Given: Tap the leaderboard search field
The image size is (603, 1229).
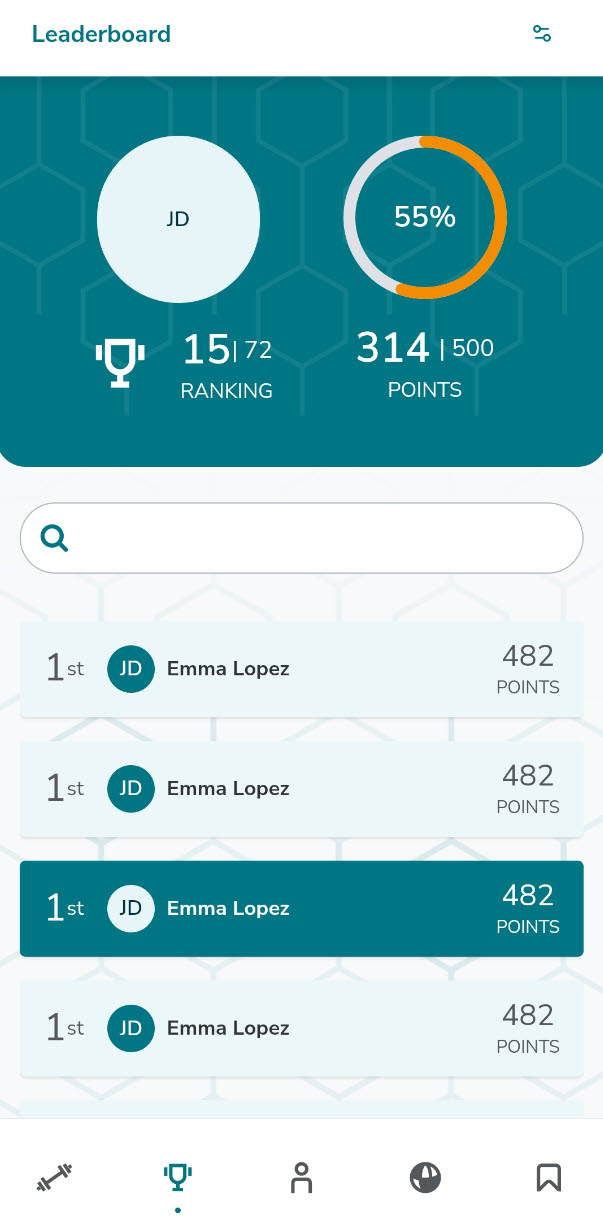Looking at the screenshot, I should coord(301,538).
